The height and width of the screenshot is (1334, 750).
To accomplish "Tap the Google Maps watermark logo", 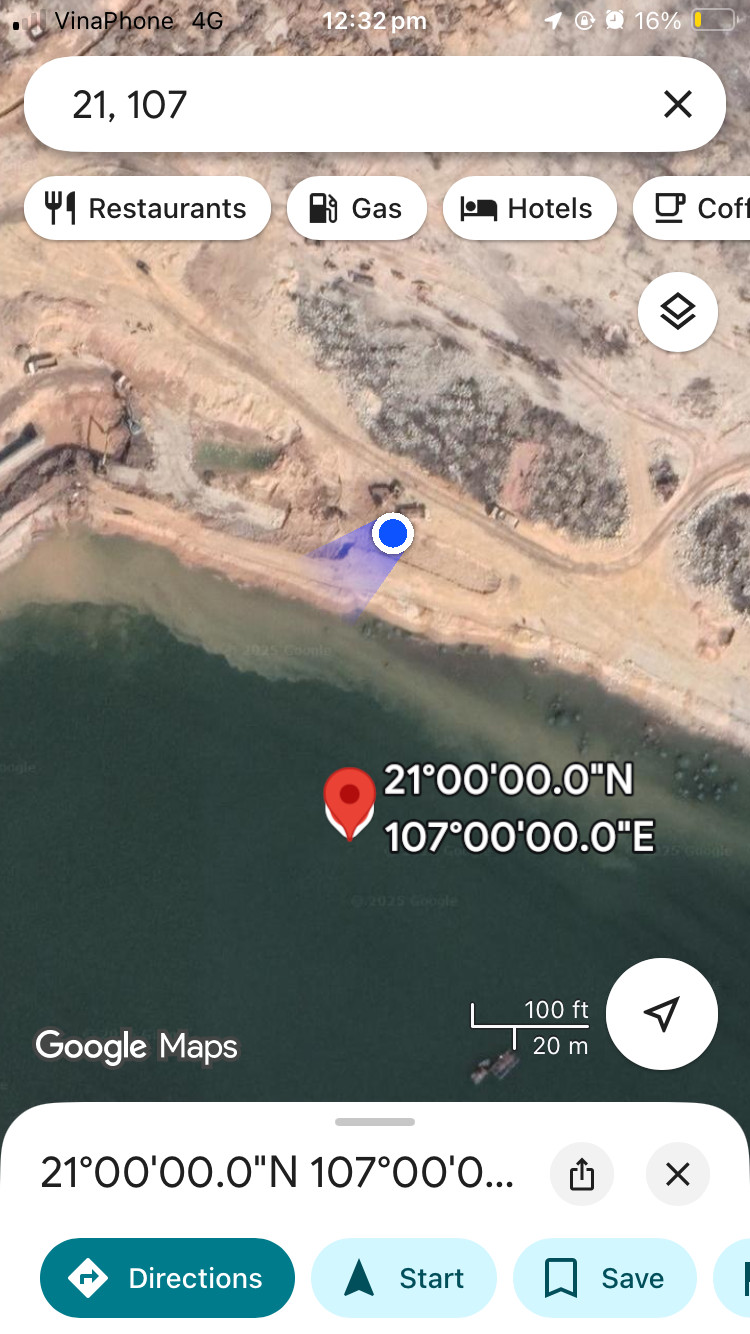I will coord(136,1046).
